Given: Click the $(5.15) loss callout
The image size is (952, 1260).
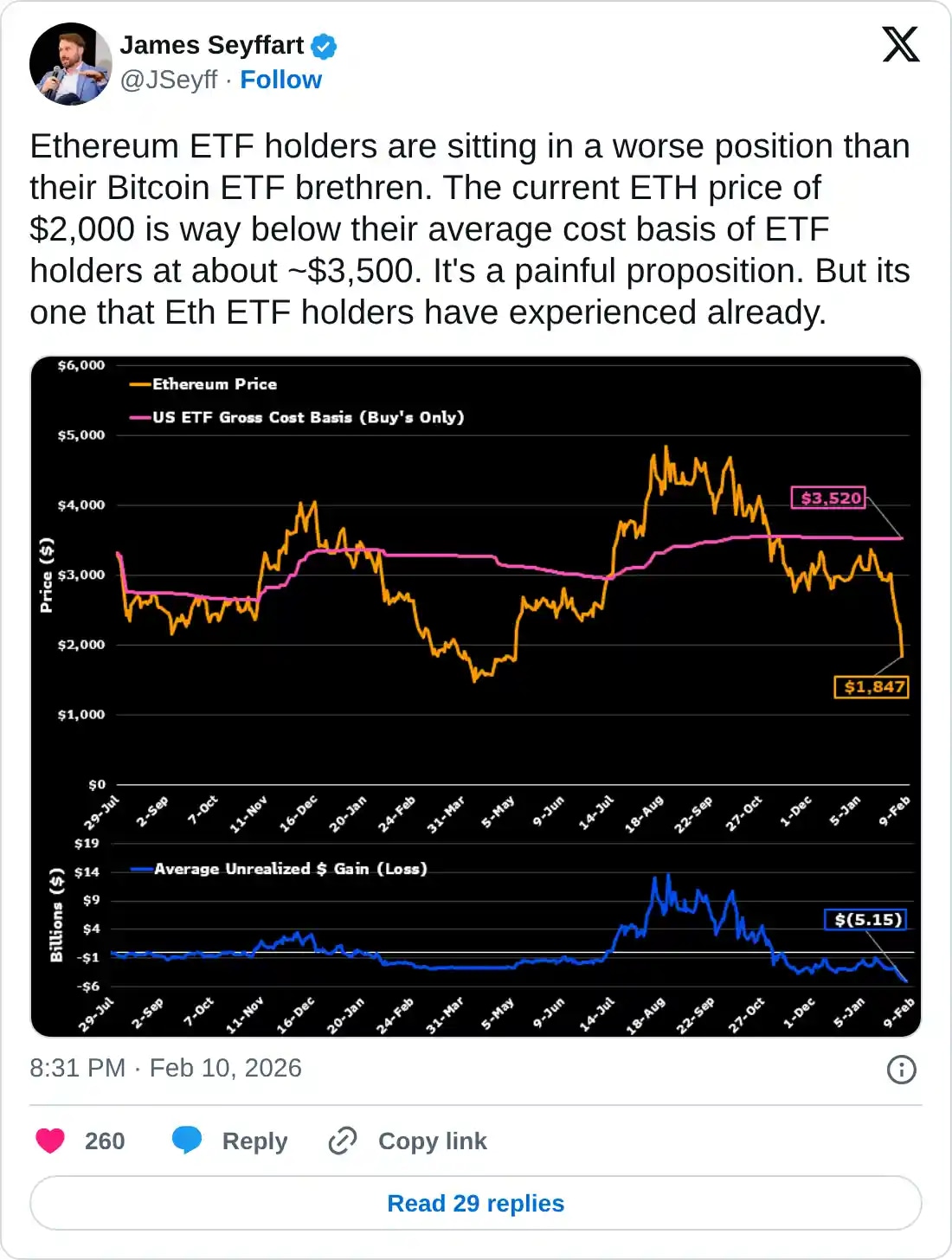Looking at the screenshot, I should (x=867, y=920).
